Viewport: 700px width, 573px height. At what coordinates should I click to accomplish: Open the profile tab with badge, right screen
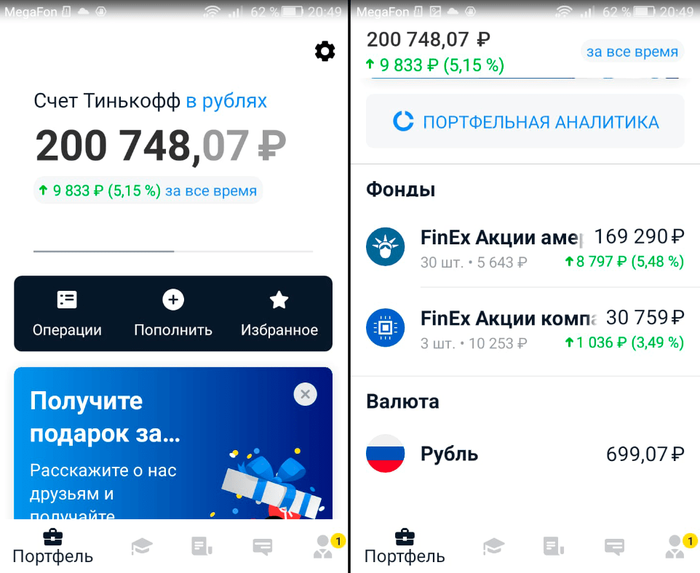pos(676,546)
